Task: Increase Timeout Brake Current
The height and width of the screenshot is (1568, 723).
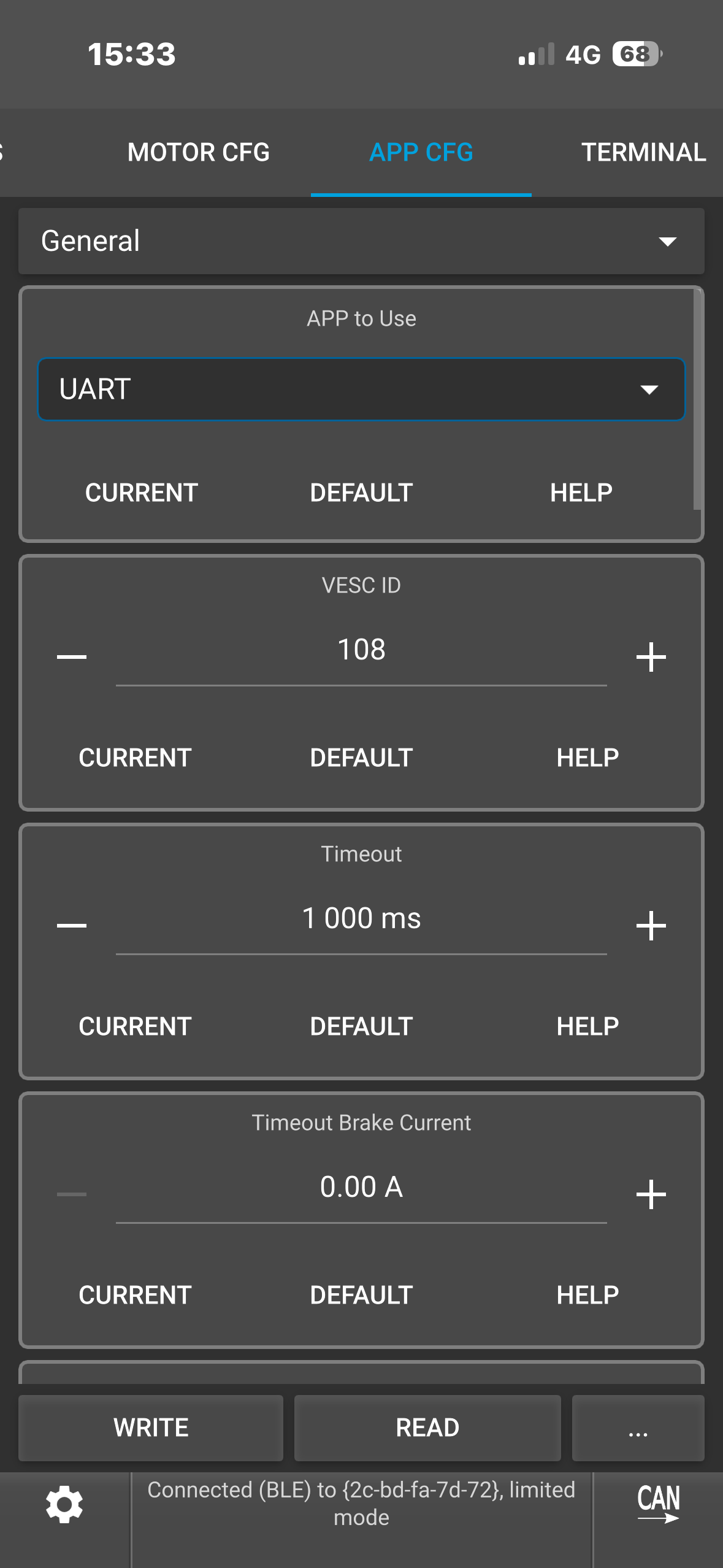Action: 651,1194
